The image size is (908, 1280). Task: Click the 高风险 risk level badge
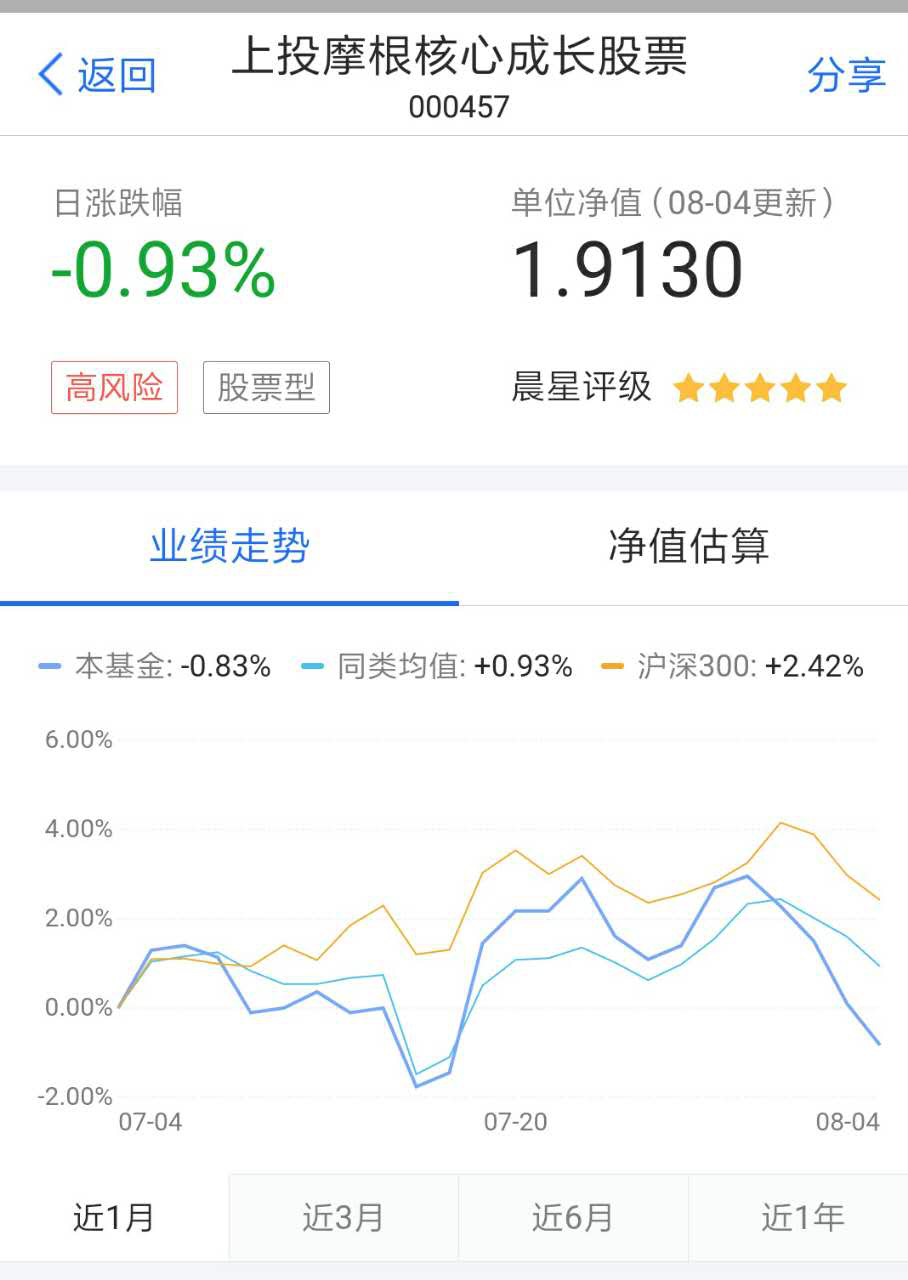click(x=113, y=388)
